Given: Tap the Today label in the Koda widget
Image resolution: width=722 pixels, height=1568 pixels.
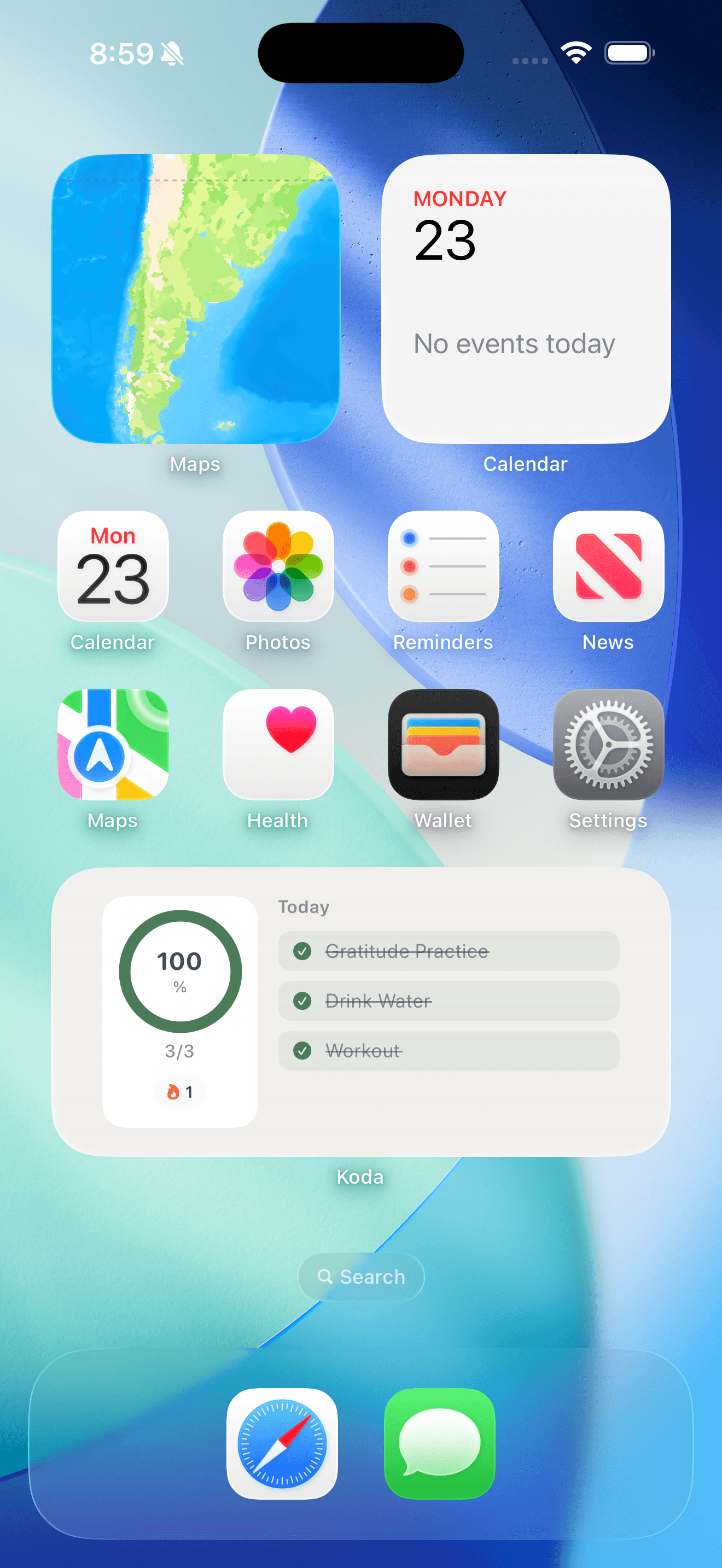Looking at the screenshot, I should [303, 906].
